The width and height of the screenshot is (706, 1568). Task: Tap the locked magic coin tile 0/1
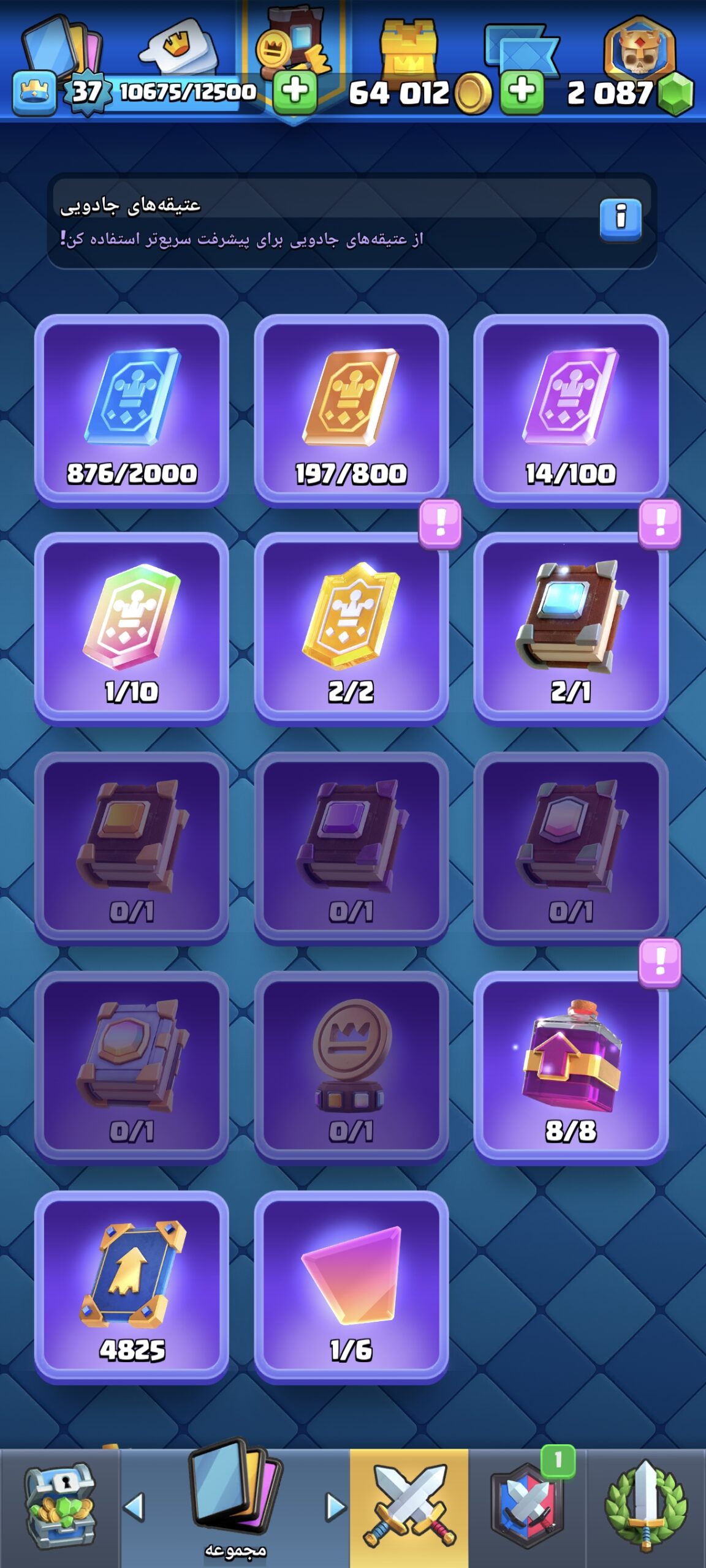point(351,1067)
